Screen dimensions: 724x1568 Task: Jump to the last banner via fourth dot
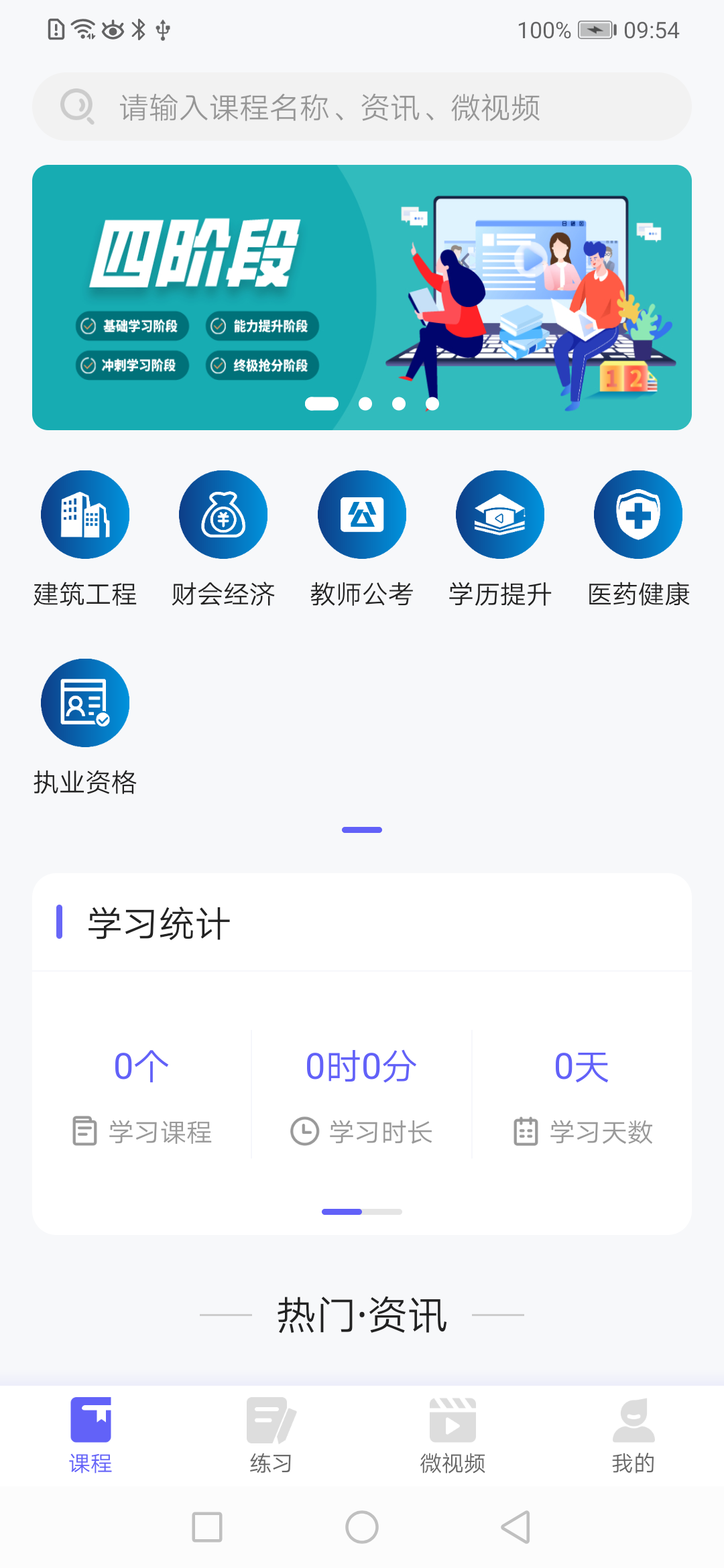432,403
